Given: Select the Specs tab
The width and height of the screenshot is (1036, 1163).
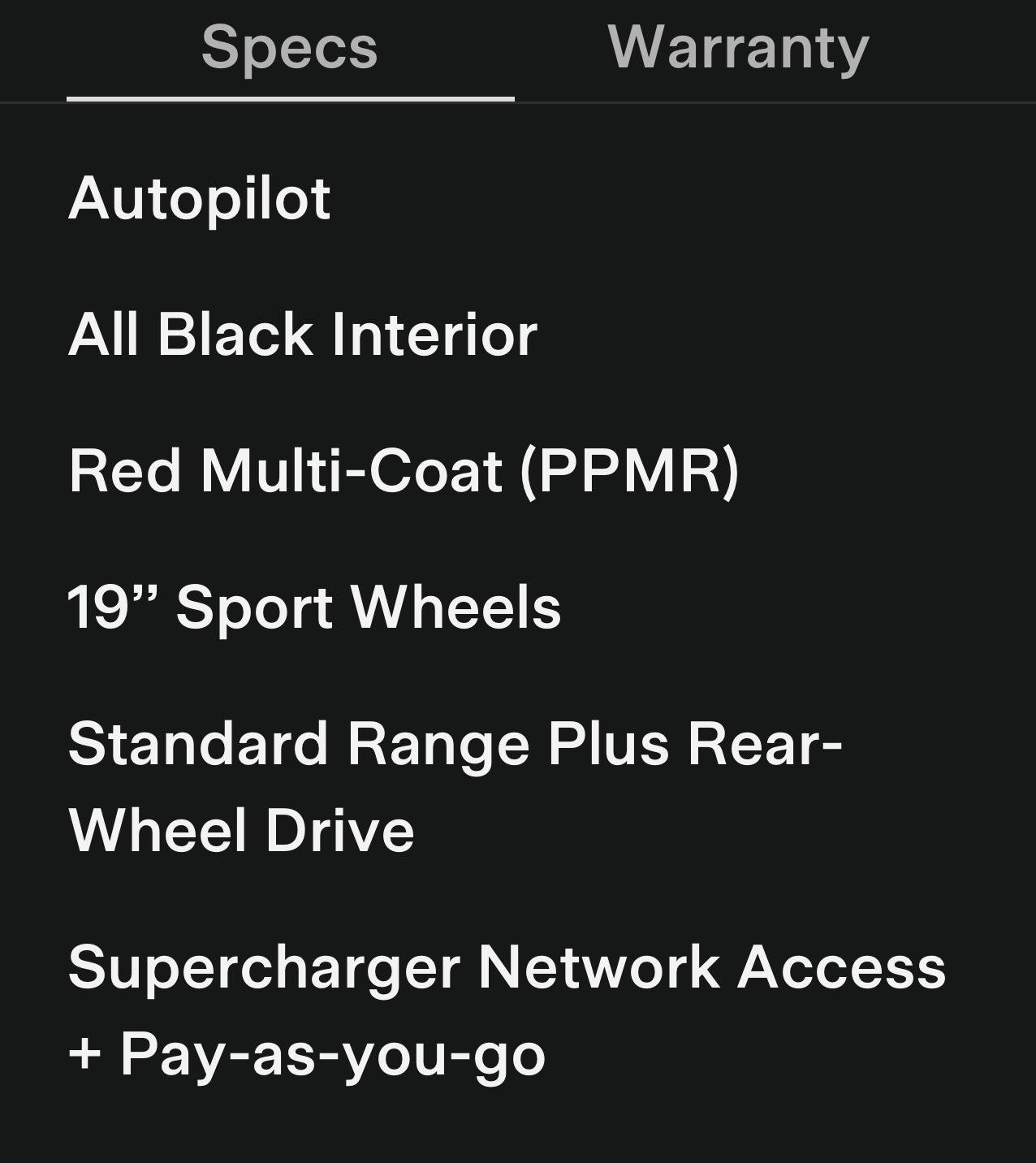Looking at the screenshot, I should click(290, 49).
